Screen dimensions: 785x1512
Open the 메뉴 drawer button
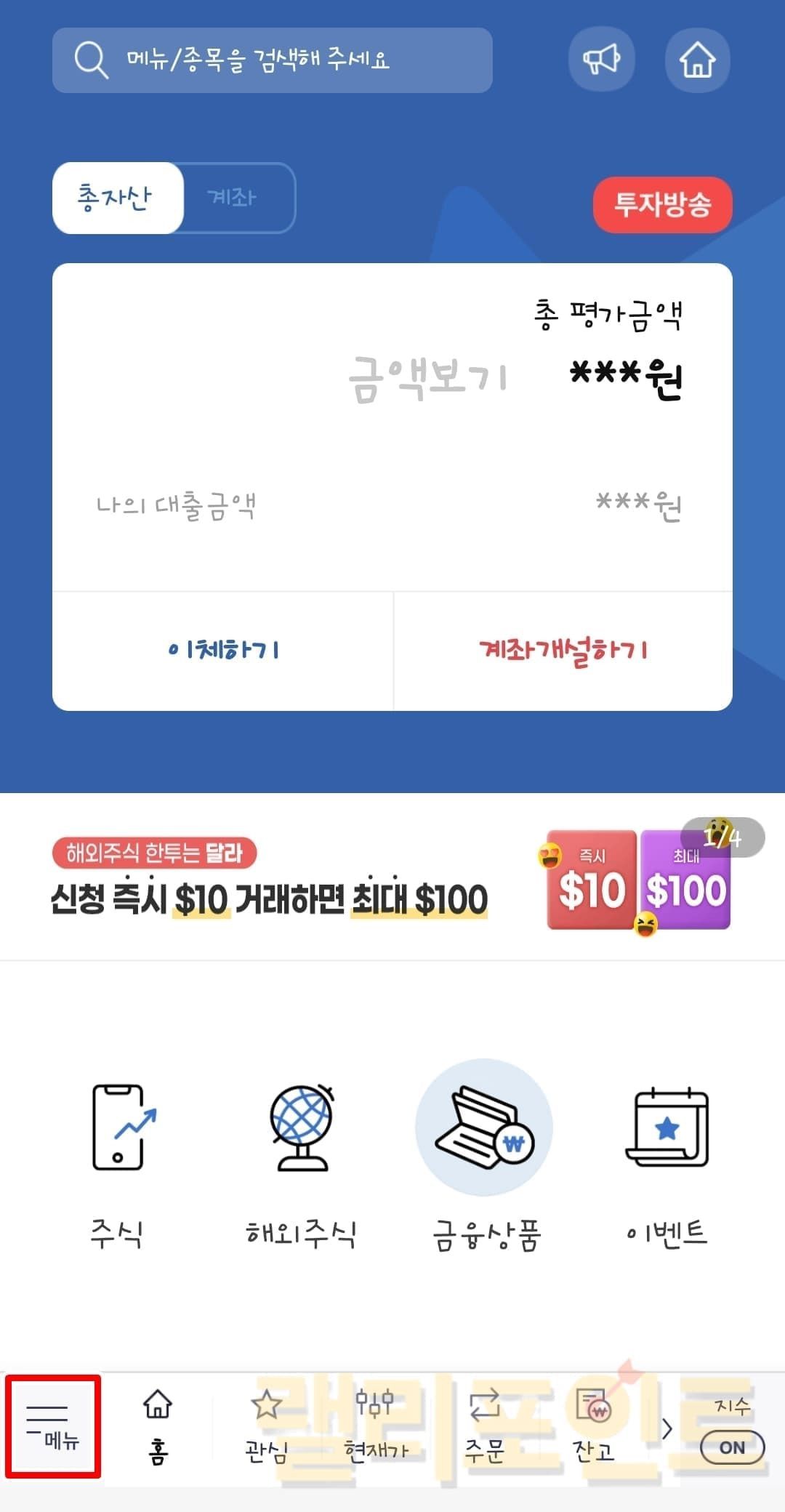(53, 1426)
